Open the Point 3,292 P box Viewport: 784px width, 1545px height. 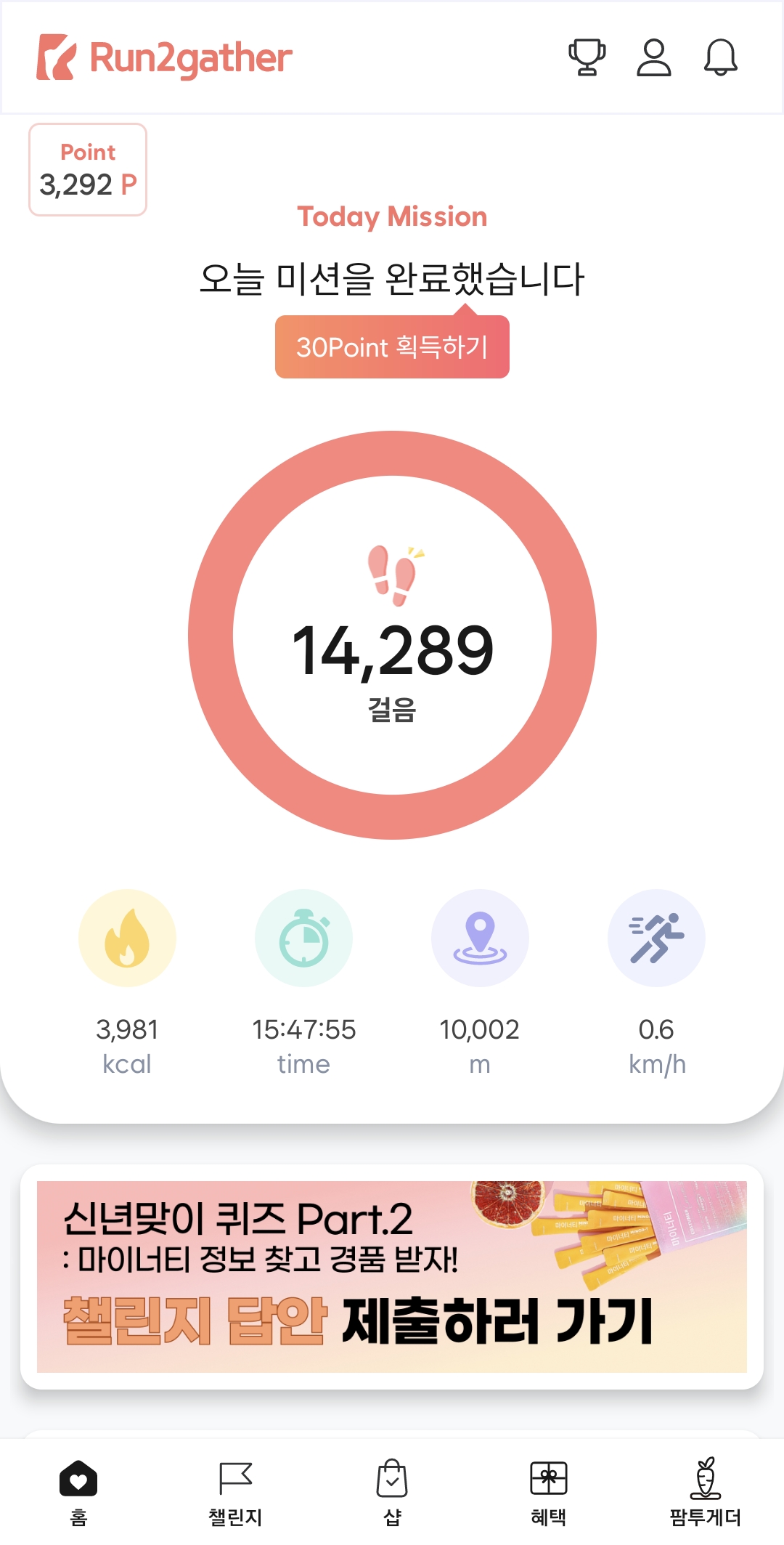(x=88, y=170)
